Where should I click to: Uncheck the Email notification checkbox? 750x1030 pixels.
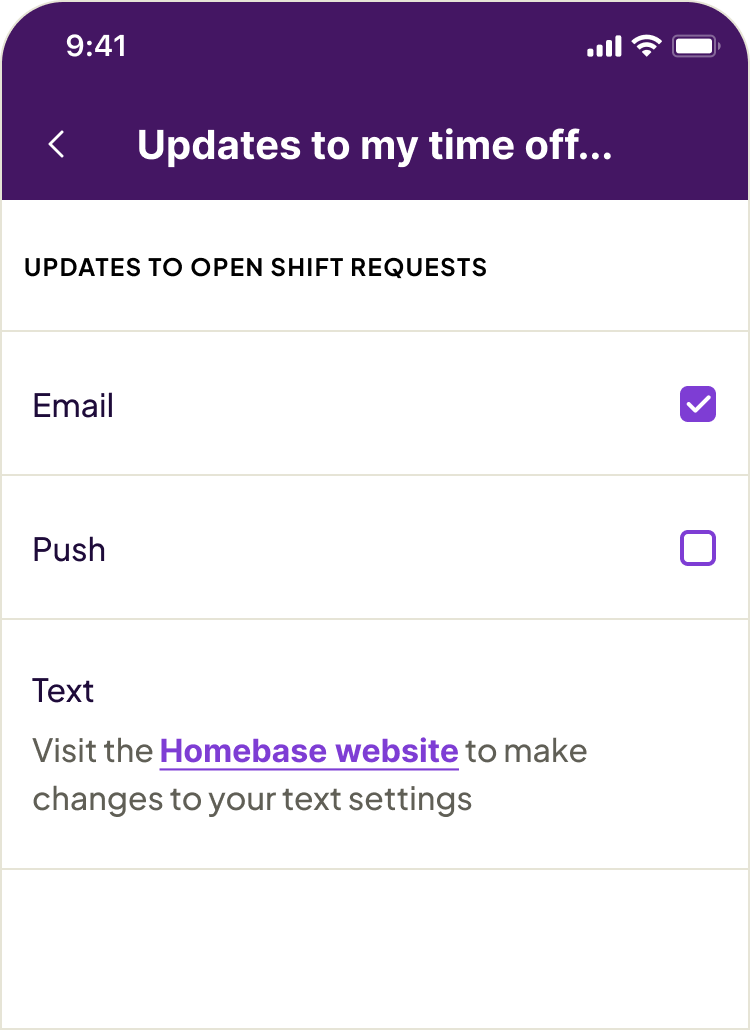tap(697, 404)
